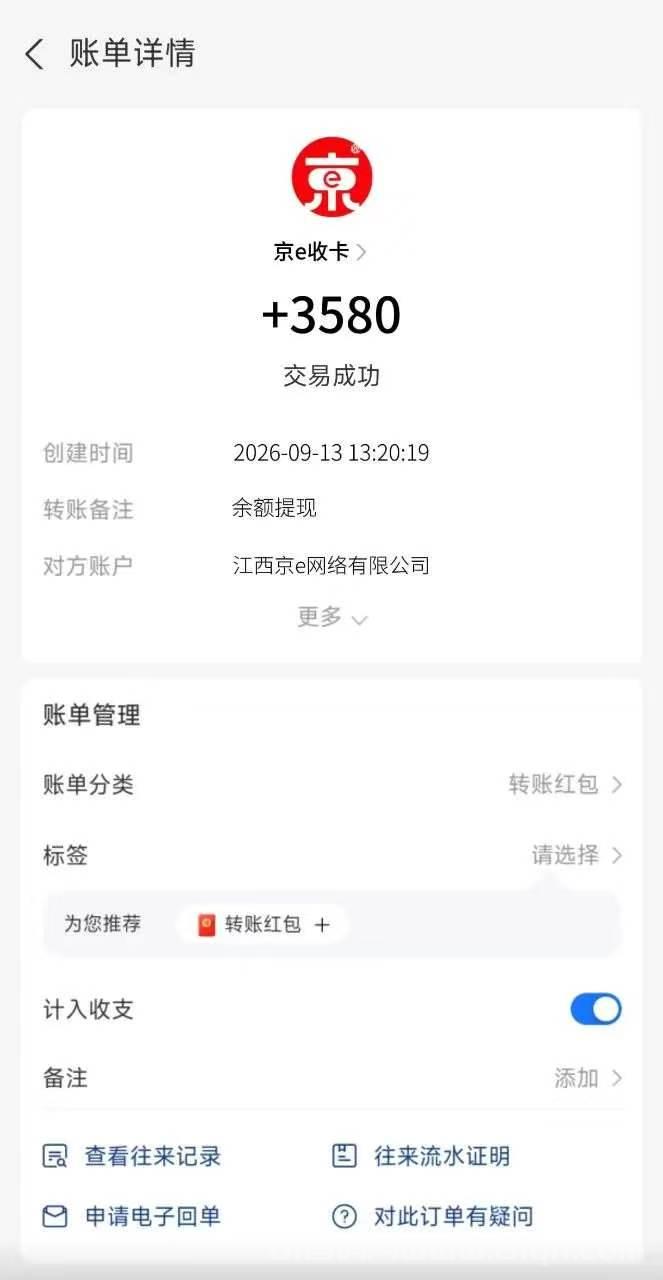Open the 标签 selection row
The height and width of the screenshot is (1280, 663).
[x=332, y=855]
